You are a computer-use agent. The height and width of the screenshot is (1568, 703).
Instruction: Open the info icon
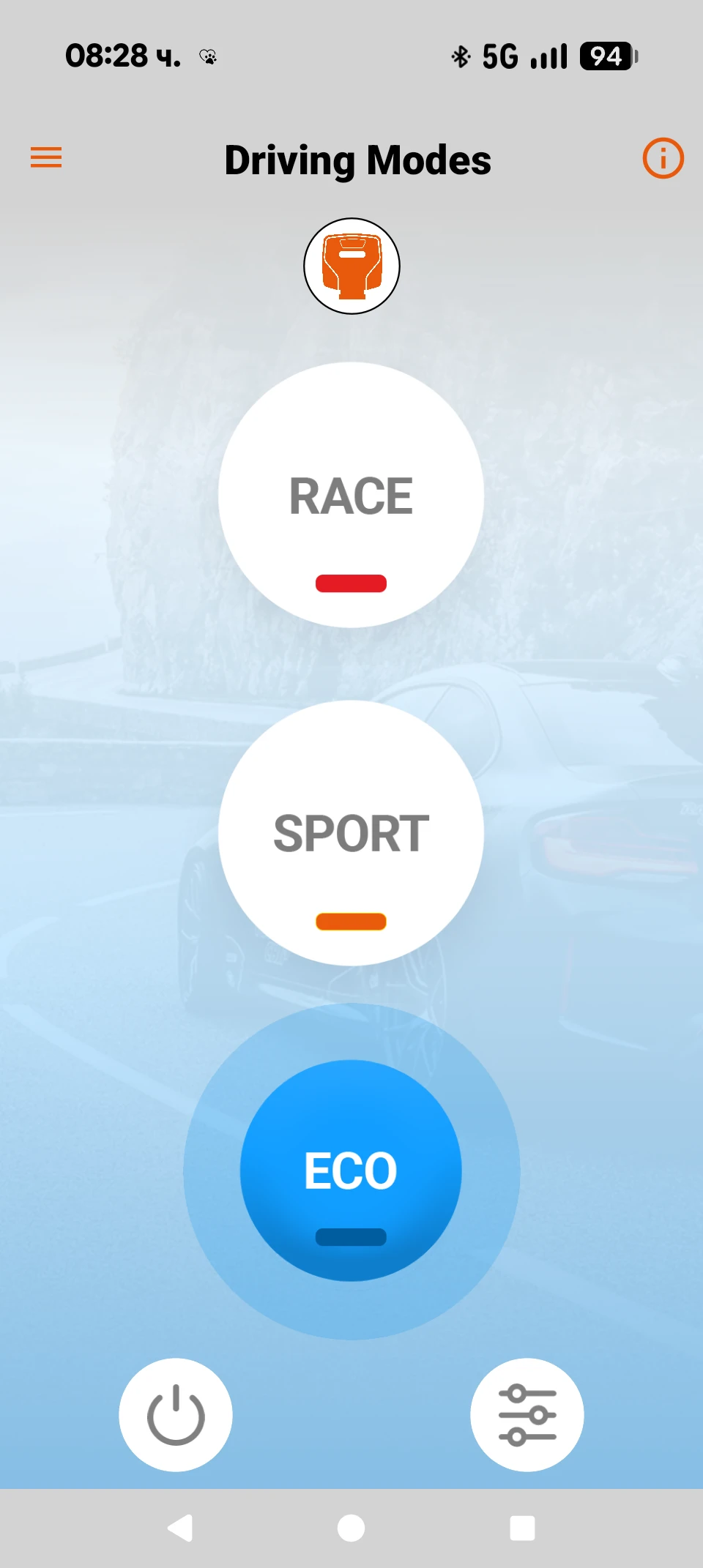(x=663, y=158)
